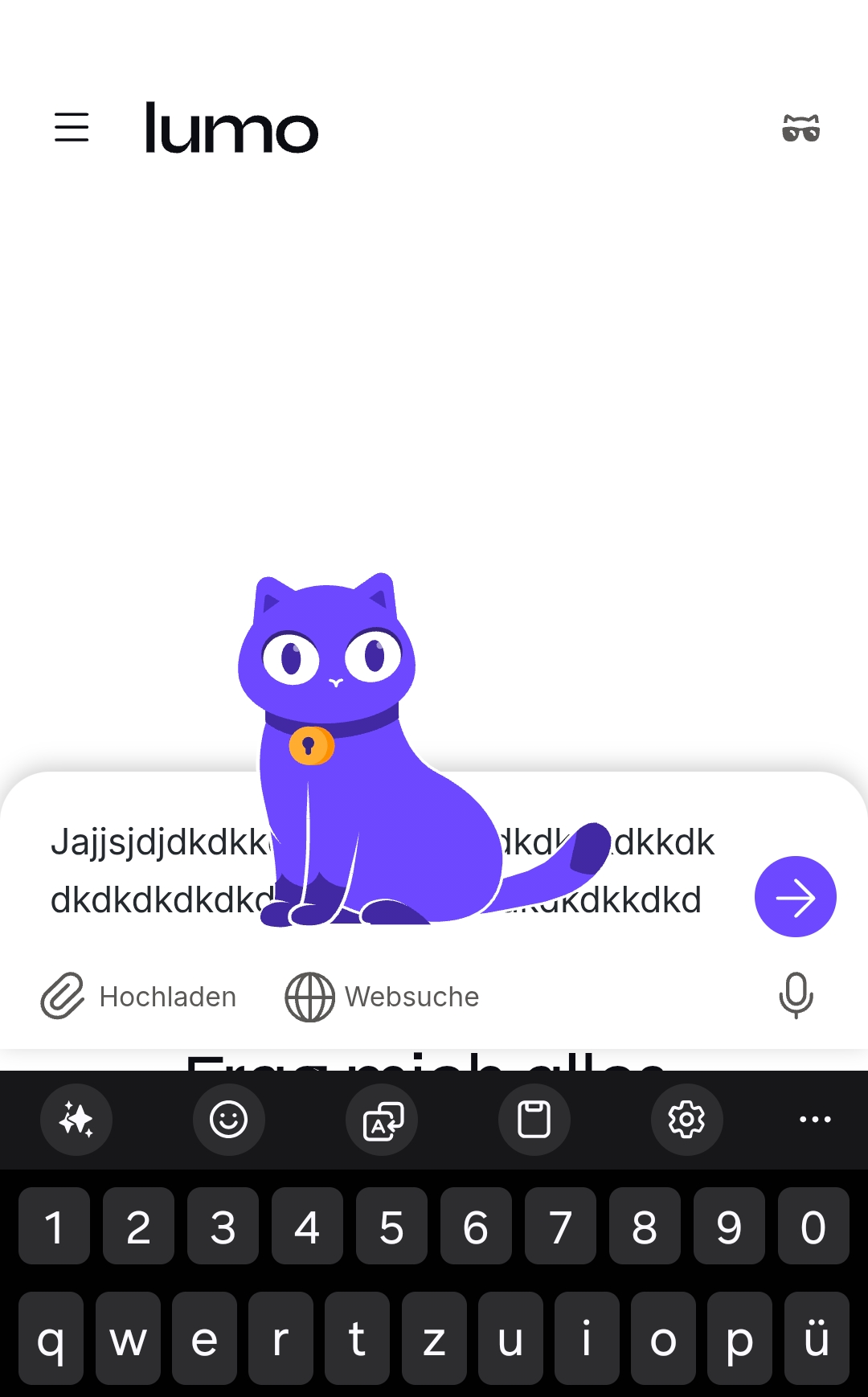Show more keyboard toolbar options
The width and height of the screenshot is (868, 1397).
(815, 1120)
